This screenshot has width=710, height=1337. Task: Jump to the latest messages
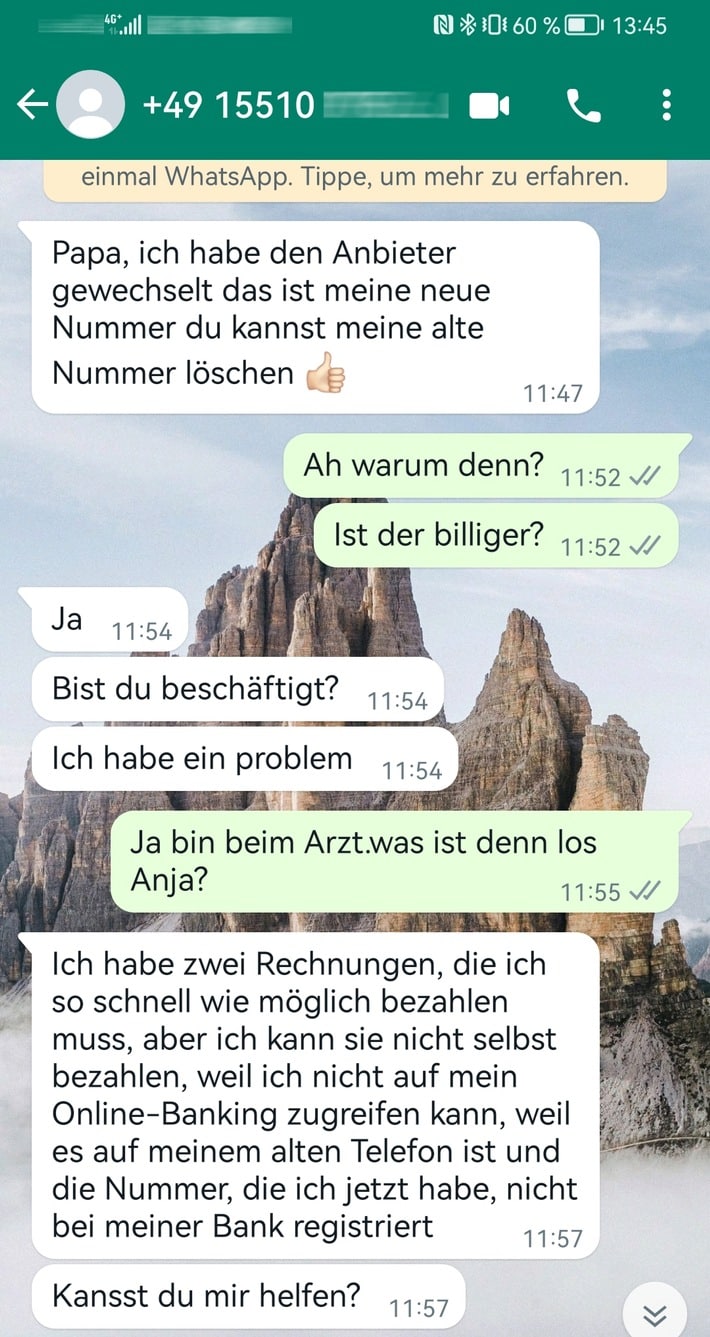pos(682,1313)
